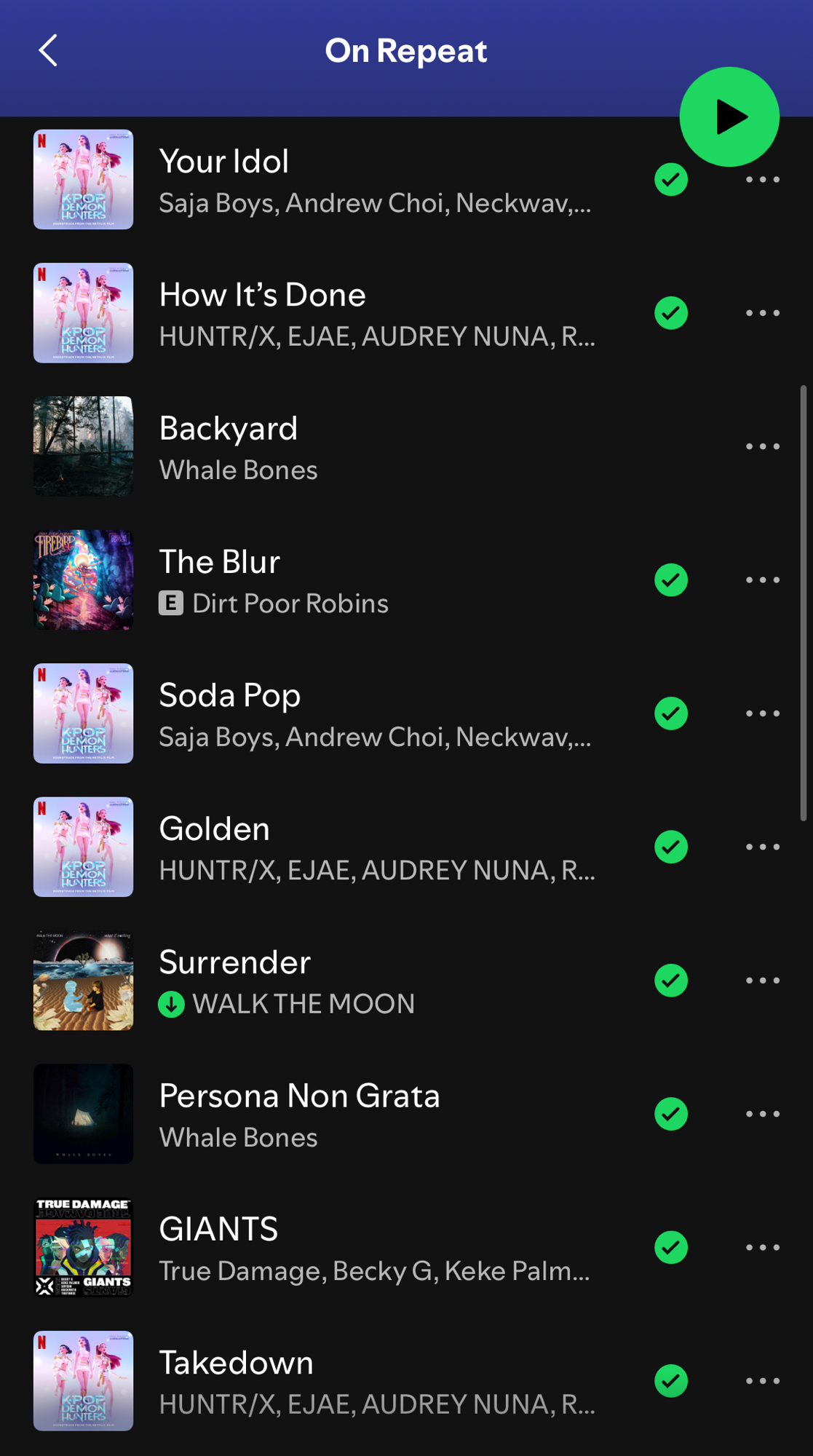Play Backyard by Whale Bones
The width and height of the screenshot is (813, 1456).
point(328,447)
